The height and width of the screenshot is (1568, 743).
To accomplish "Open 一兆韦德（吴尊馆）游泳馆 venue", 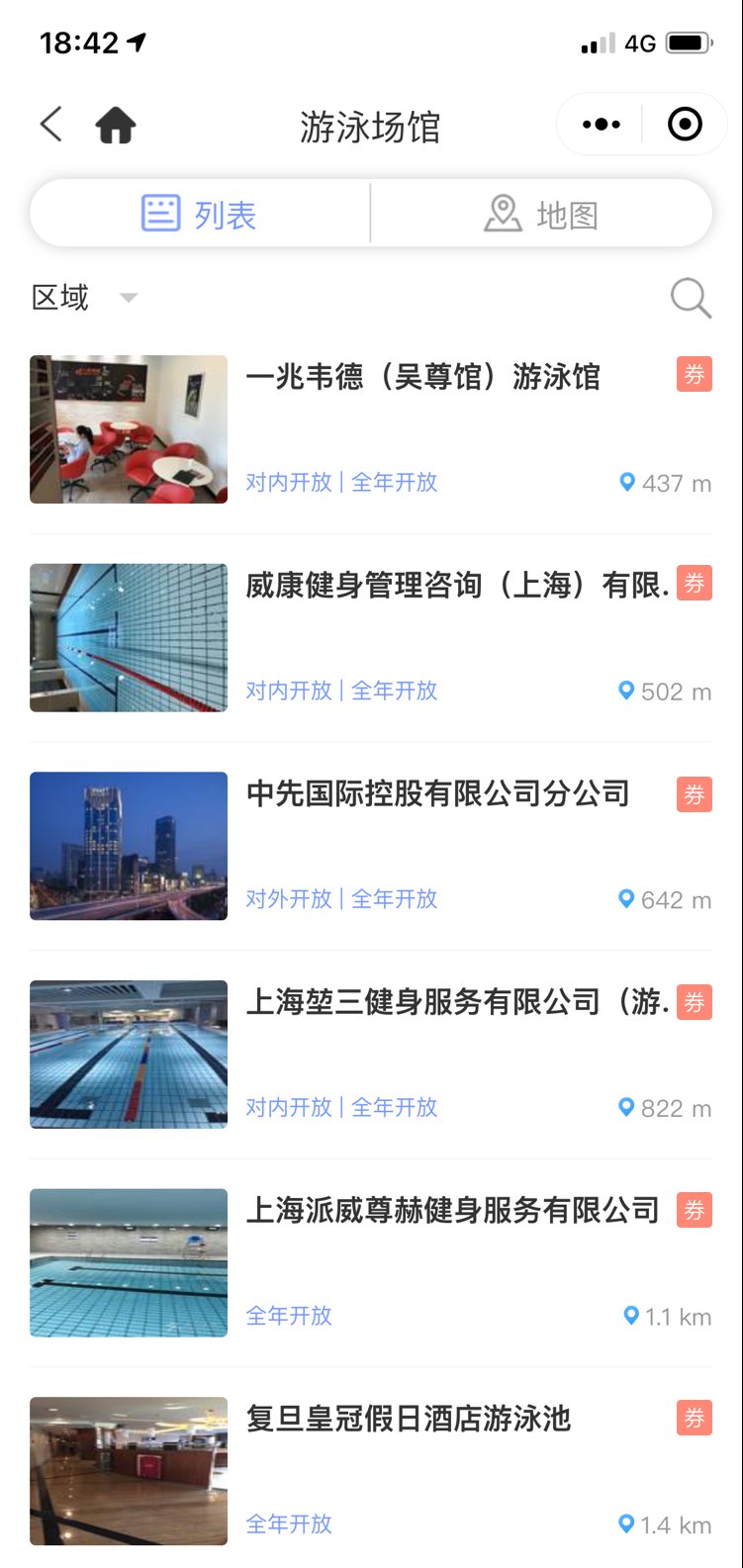I will pyautogui.click(x=371, y=429).
